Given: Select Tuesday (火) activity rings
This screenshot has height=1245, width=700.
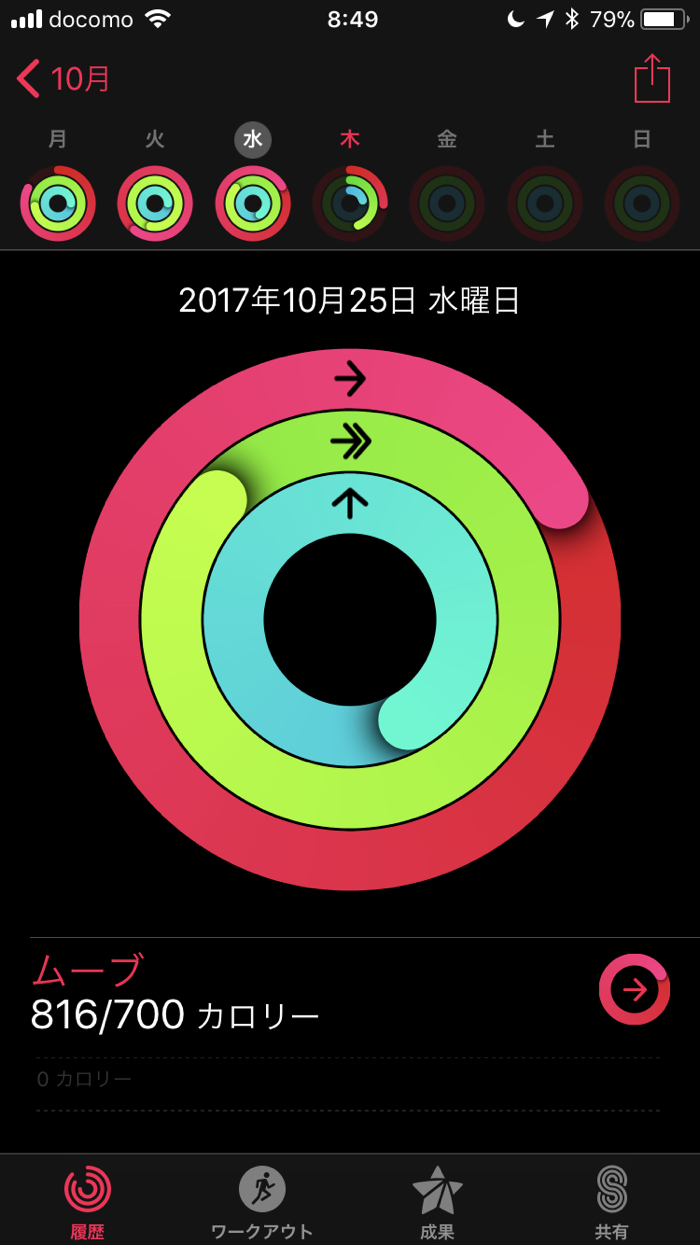Looking at the screenshot, I should point(155,203).
